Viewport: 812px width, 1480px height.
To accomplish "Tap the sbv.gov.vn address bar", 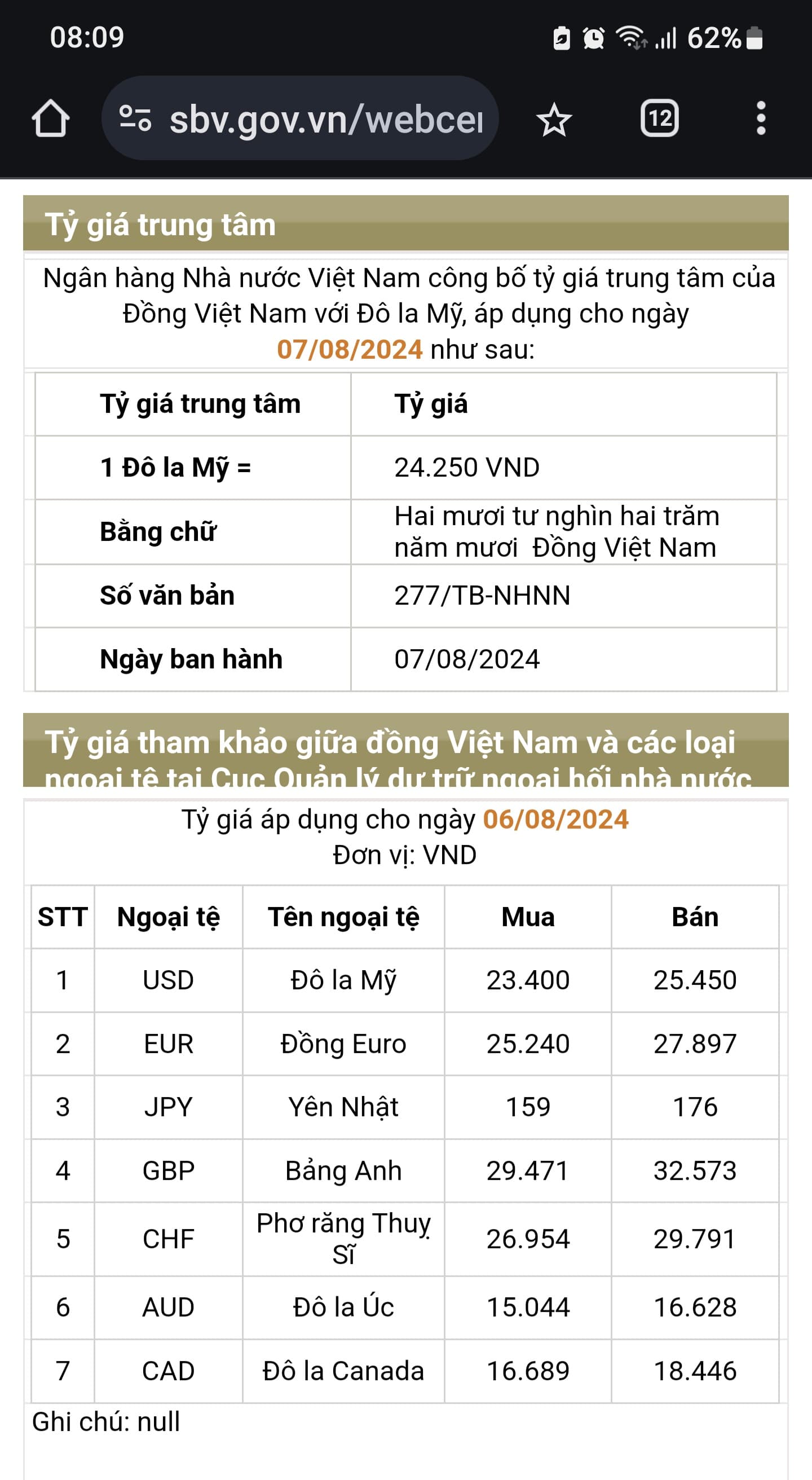I will tap(325, 119).
